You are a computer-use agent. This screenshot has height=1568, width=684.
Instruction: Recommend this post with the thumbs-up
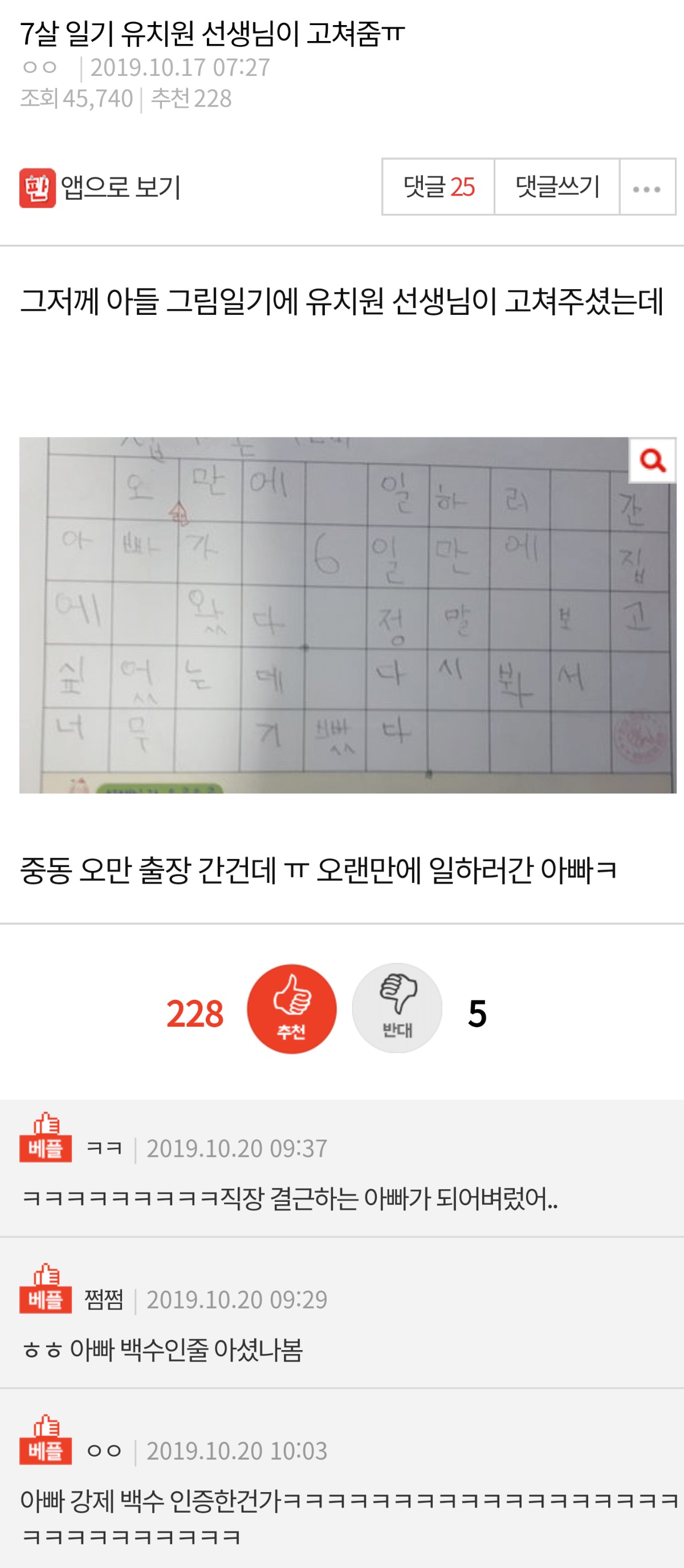pyautogui.click(x=291, y=1008)
